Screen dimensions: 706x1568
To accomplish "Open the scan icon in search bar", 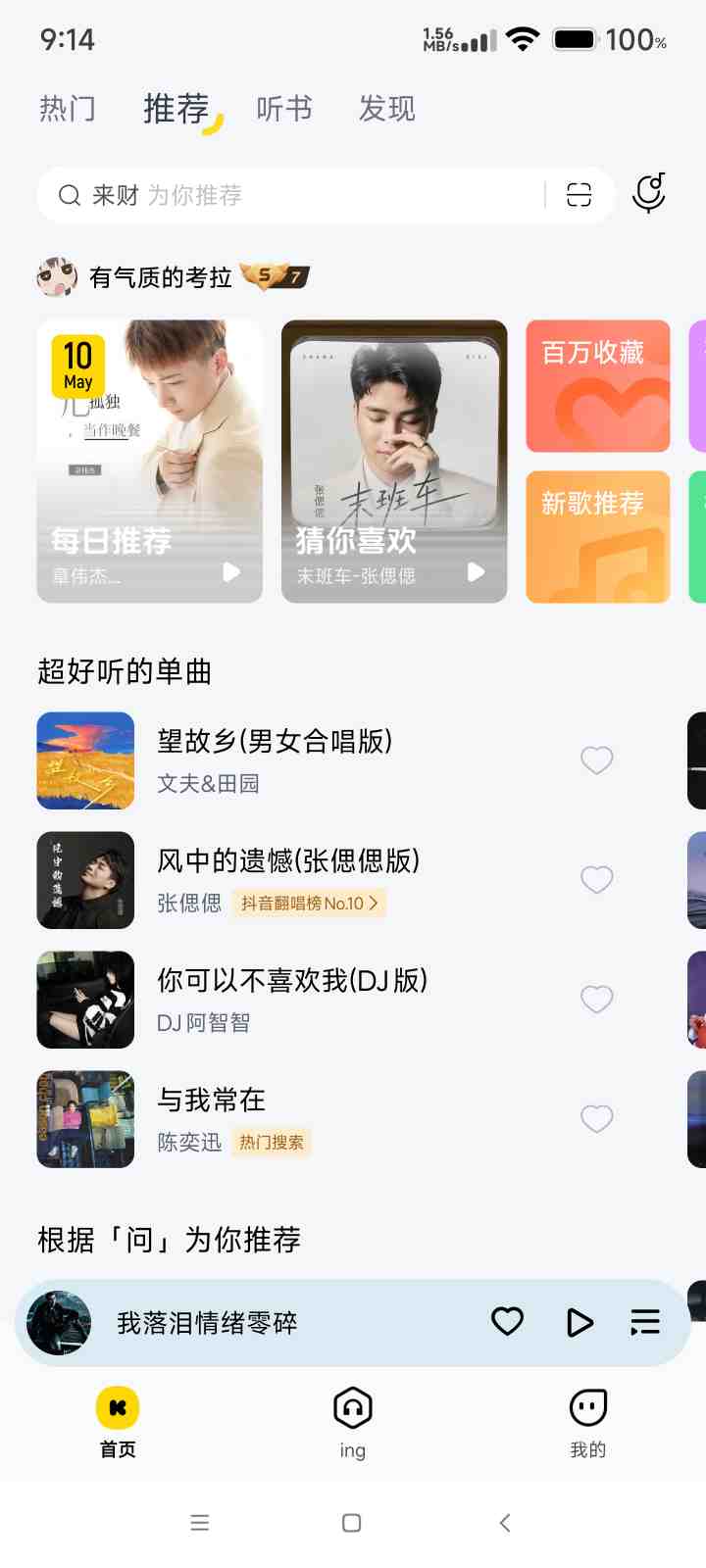I will pos(580,195).
